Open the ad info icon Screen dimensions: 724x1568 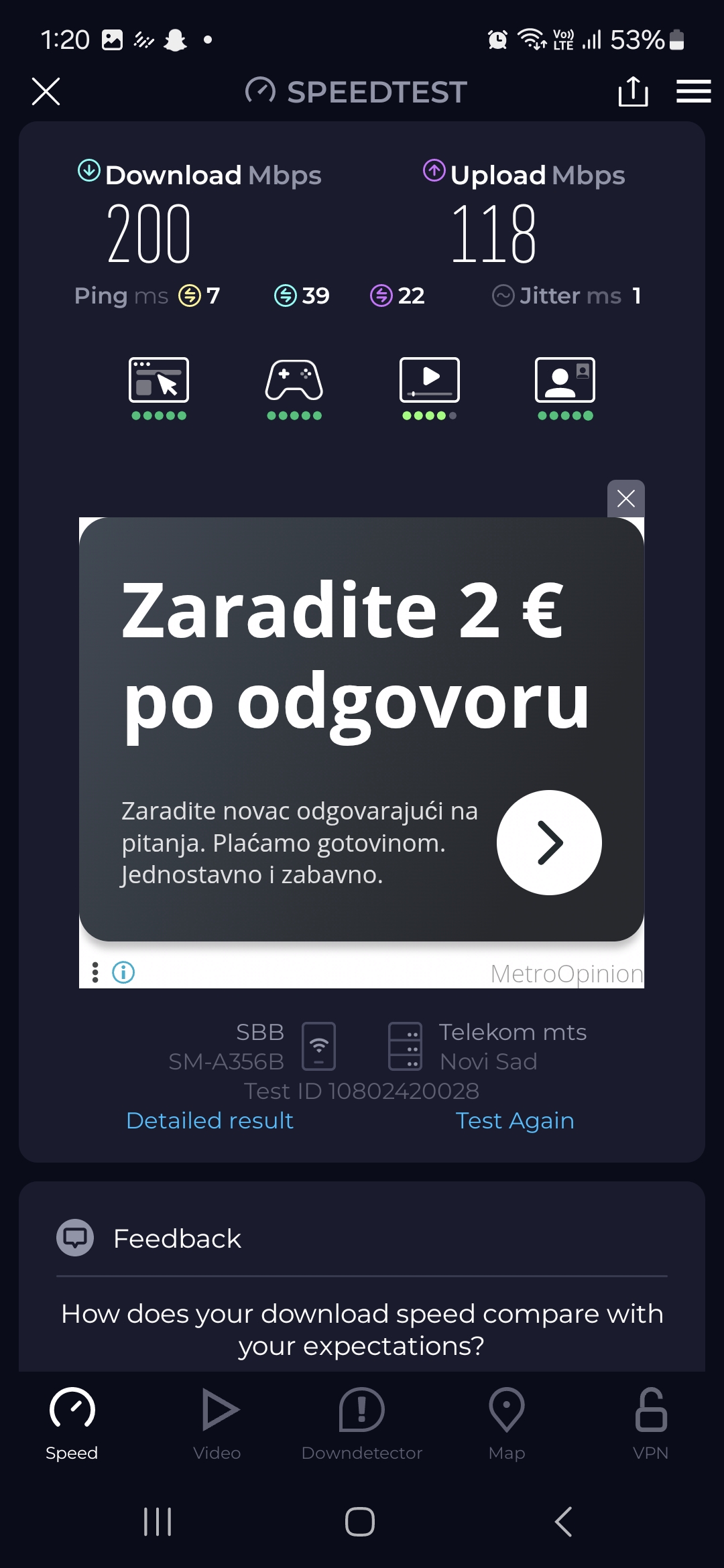pyautogui.click(x=123, y=972)
